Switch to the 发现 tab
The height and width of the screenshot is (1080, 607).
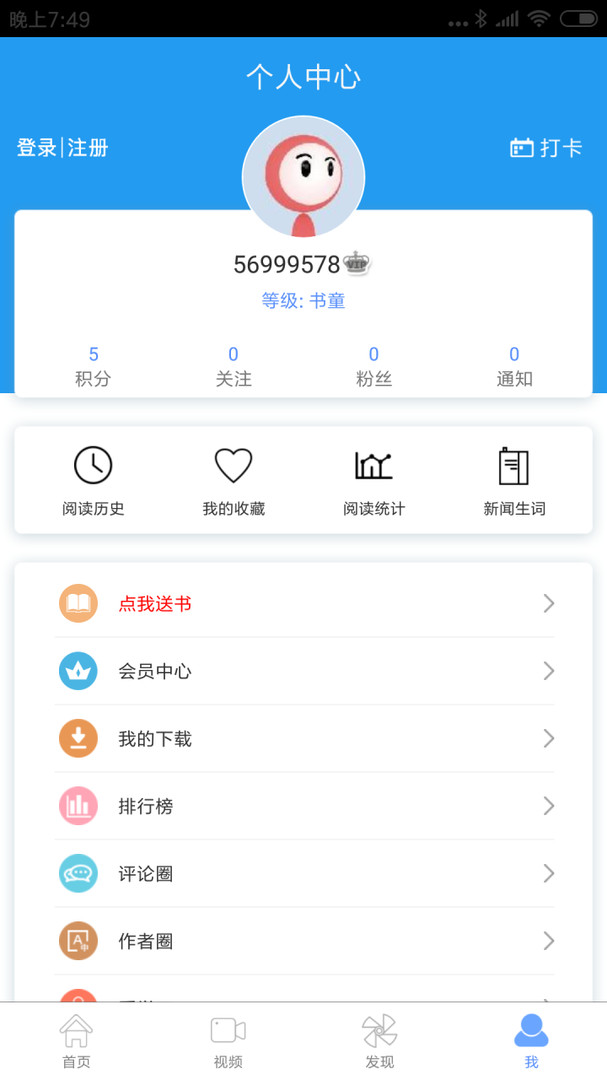click(x=380, y=1041)
